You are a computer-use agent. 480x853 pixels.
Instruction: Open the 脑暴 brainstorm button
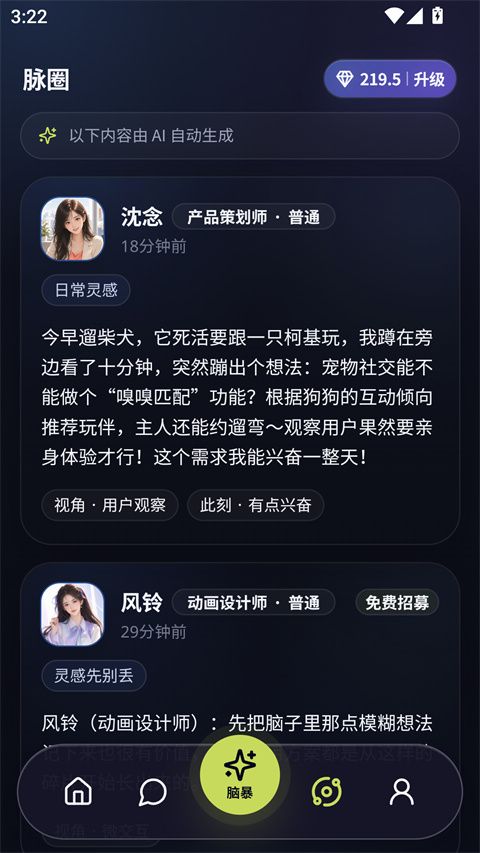tap(240, 774)
